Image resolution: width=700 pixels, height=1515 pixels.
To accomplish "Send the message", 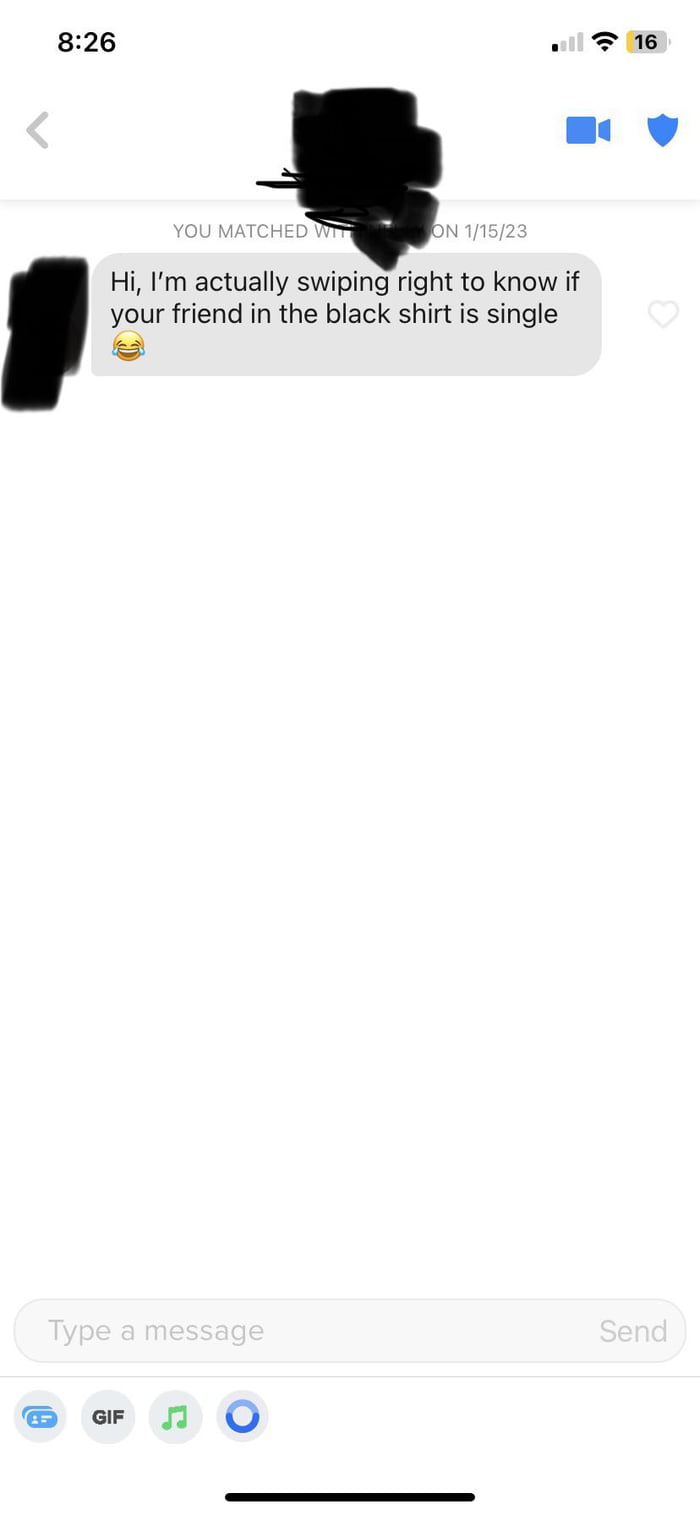I will click(632, 1331).
